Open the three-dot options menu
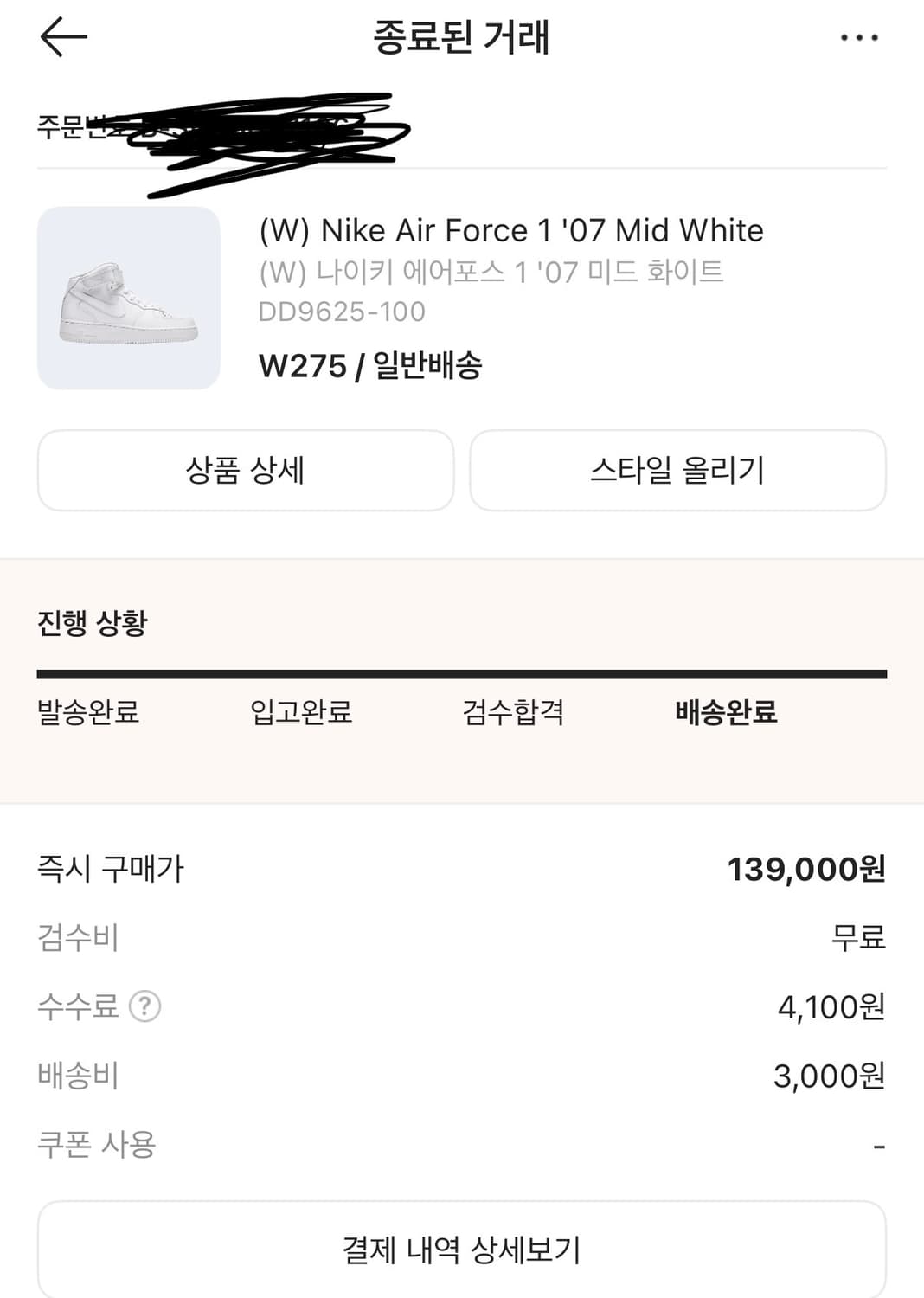 tap(857, 38)
